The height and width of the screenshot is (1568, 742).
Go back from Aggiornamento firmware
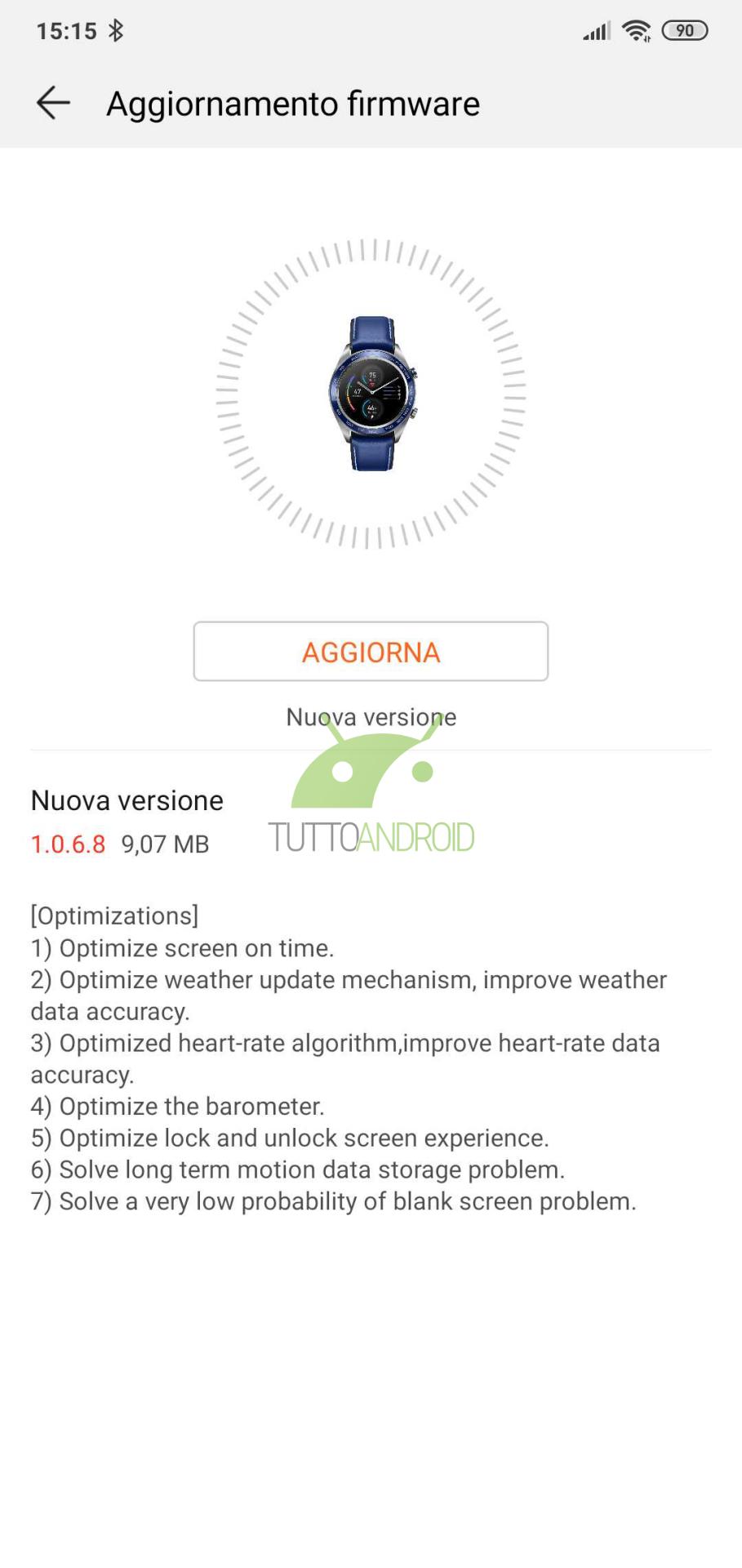coord(53,103)
